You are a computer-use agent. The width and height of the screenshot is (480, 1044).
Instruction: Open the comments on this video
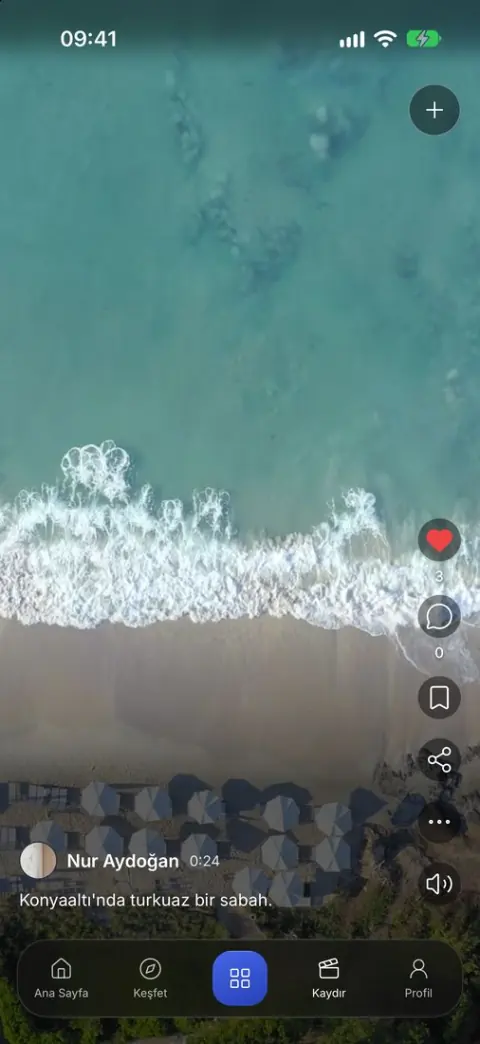tap(439, 617)
